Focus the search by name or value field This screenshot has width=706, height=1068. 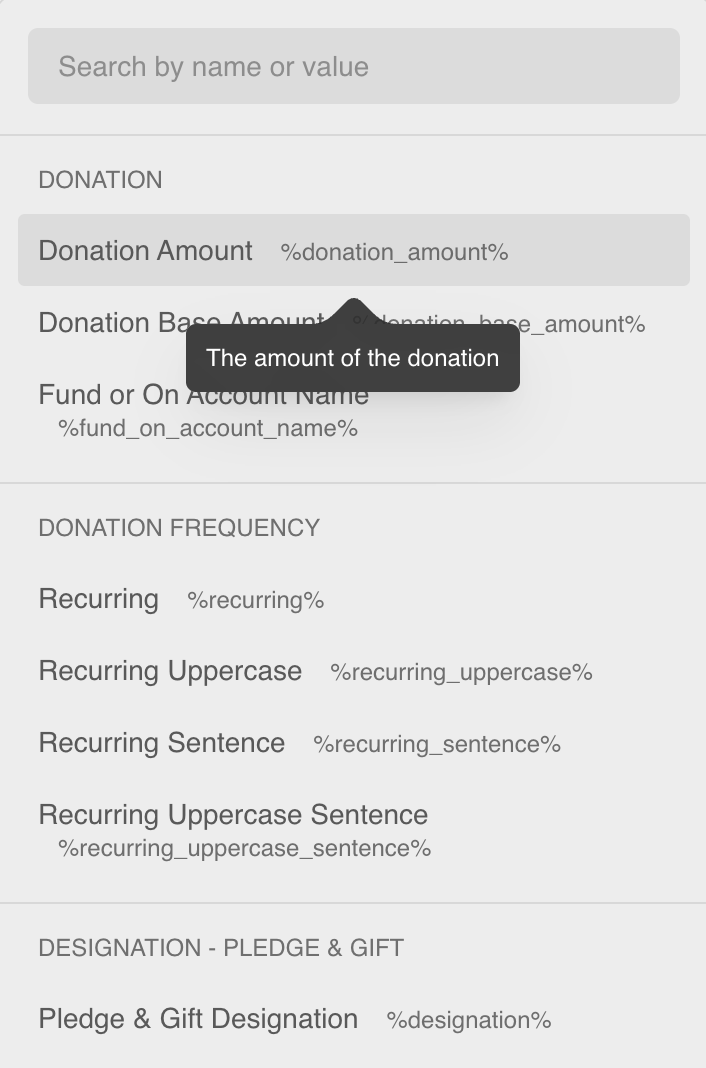353,67
